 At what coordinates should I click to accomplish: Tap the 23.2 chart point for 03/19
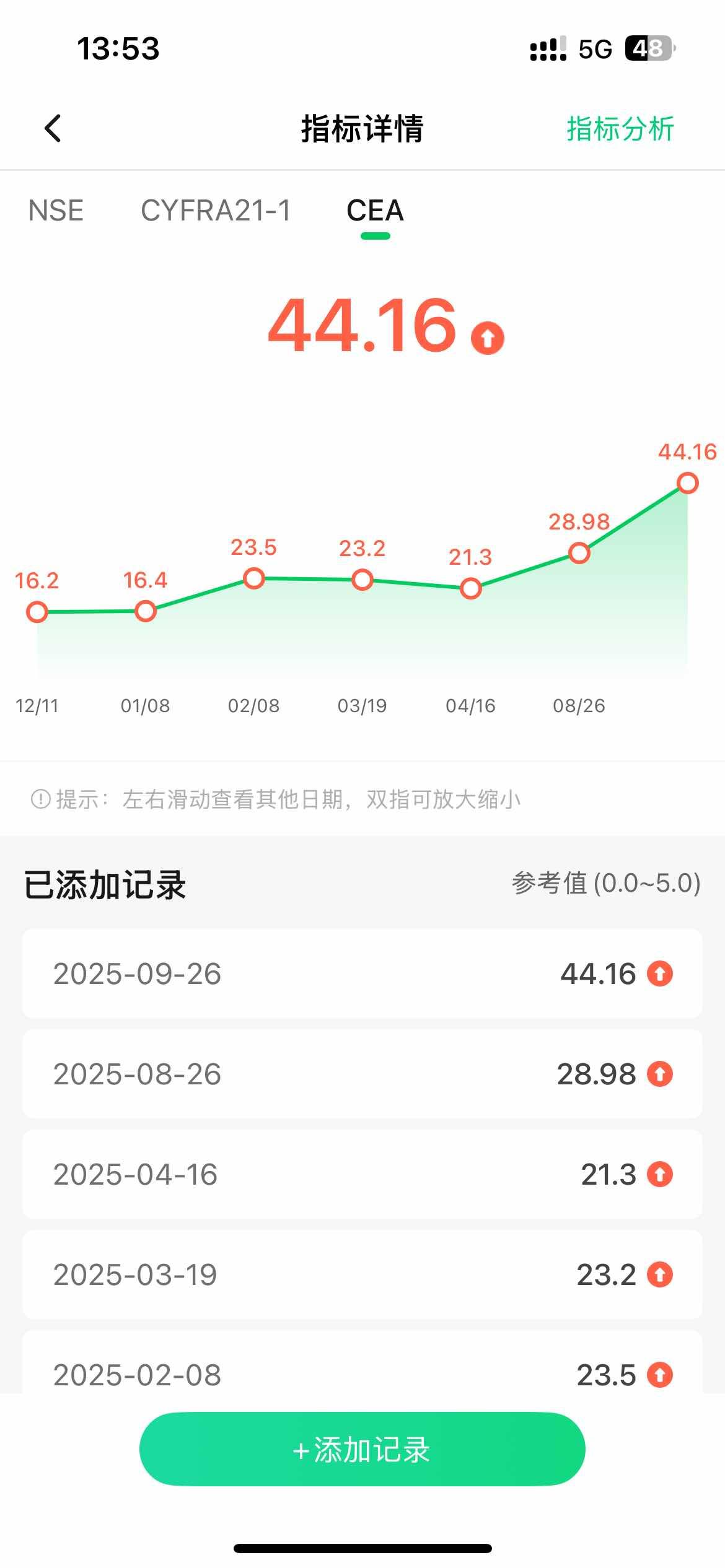click(x=362, y=580)
